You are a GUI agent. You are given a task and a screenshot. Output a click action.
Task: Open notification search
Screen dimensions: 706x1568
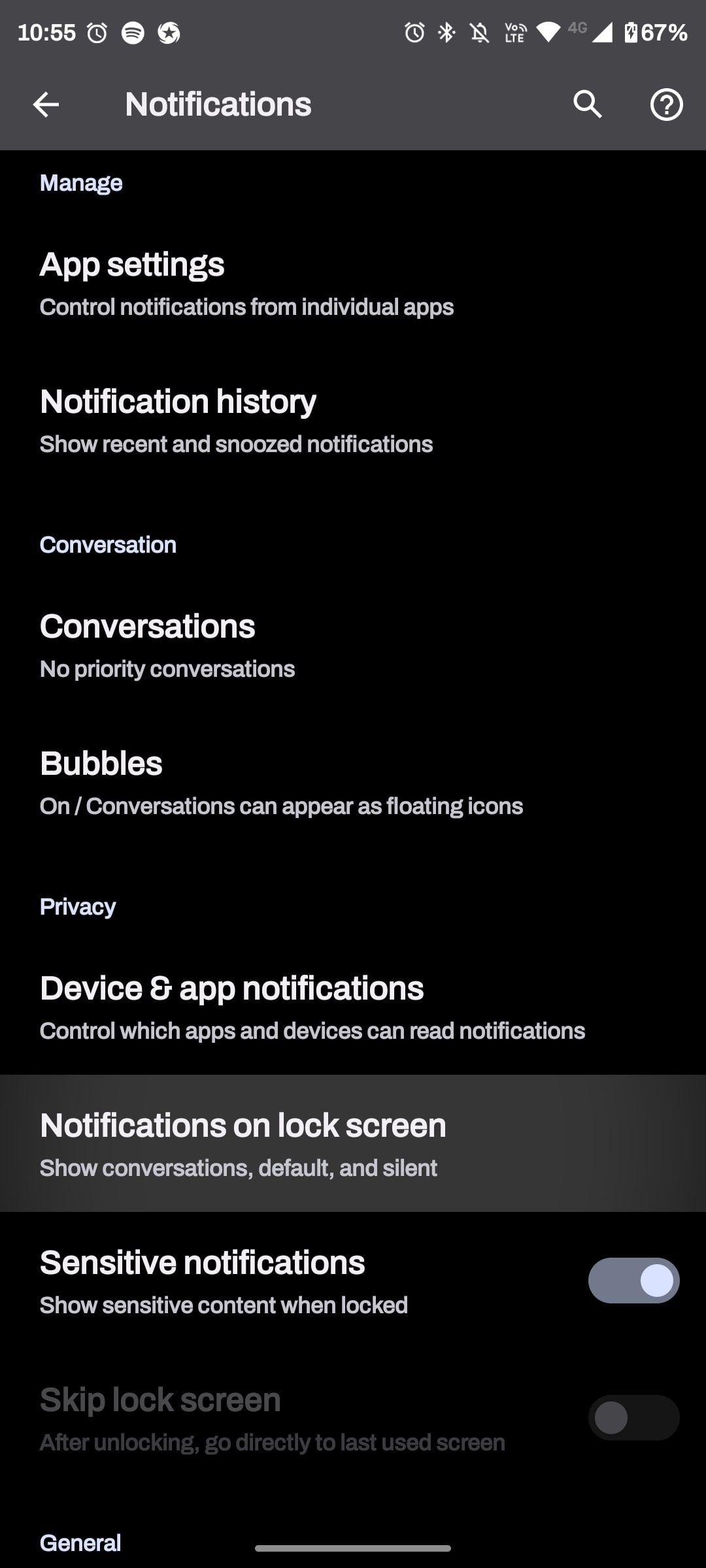point(586,103)
